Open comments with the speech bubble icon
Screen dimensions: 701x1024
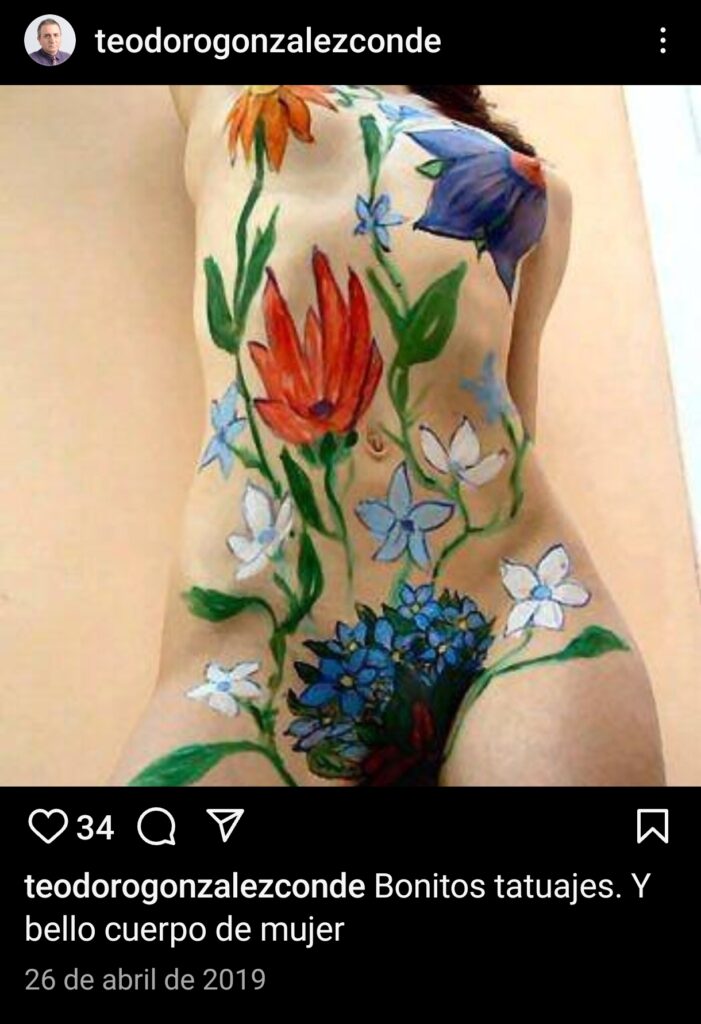[x=156, y=826]
